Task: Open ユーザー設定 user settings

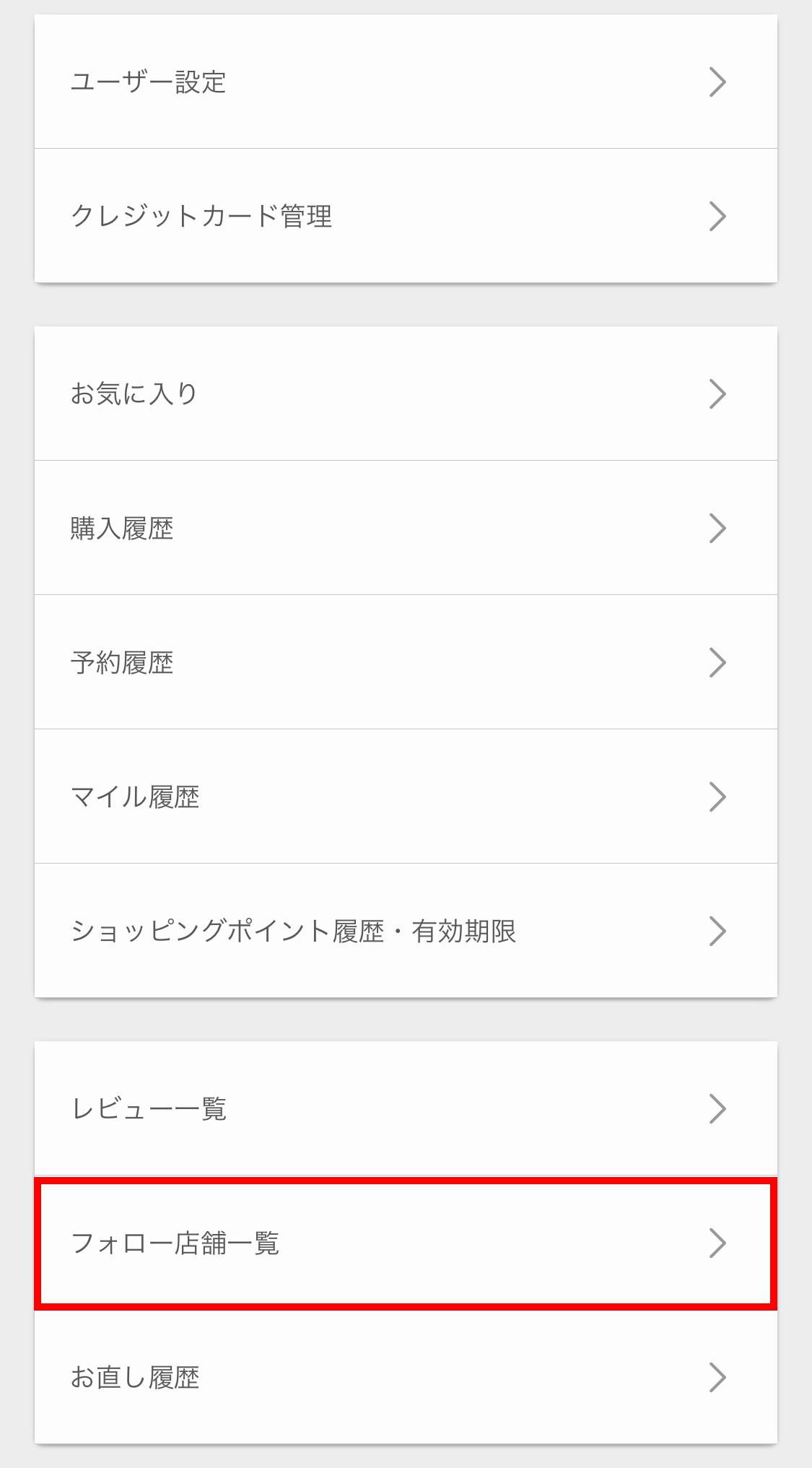Action: click(x=405, y=82)
